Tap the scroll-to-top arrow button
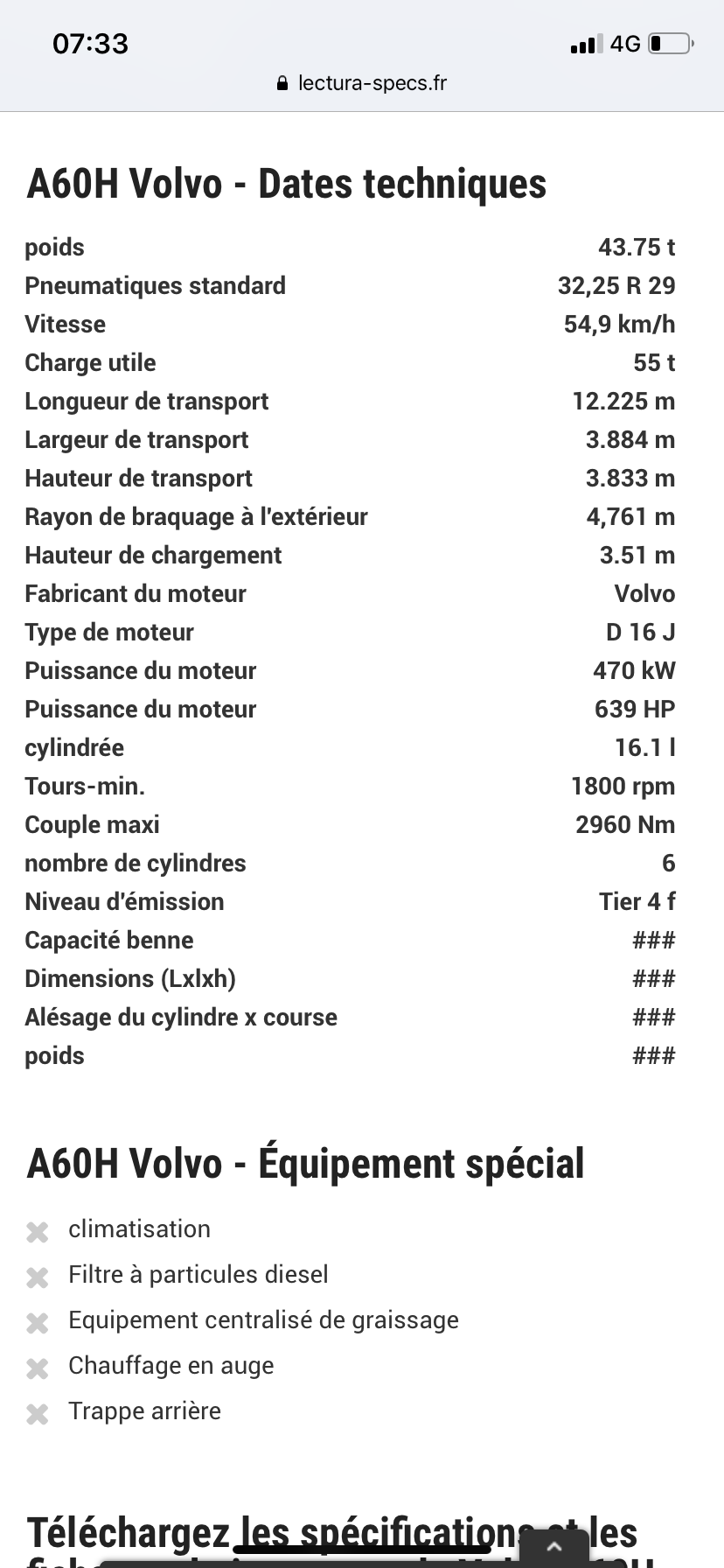 click(x=553, y=1549)
